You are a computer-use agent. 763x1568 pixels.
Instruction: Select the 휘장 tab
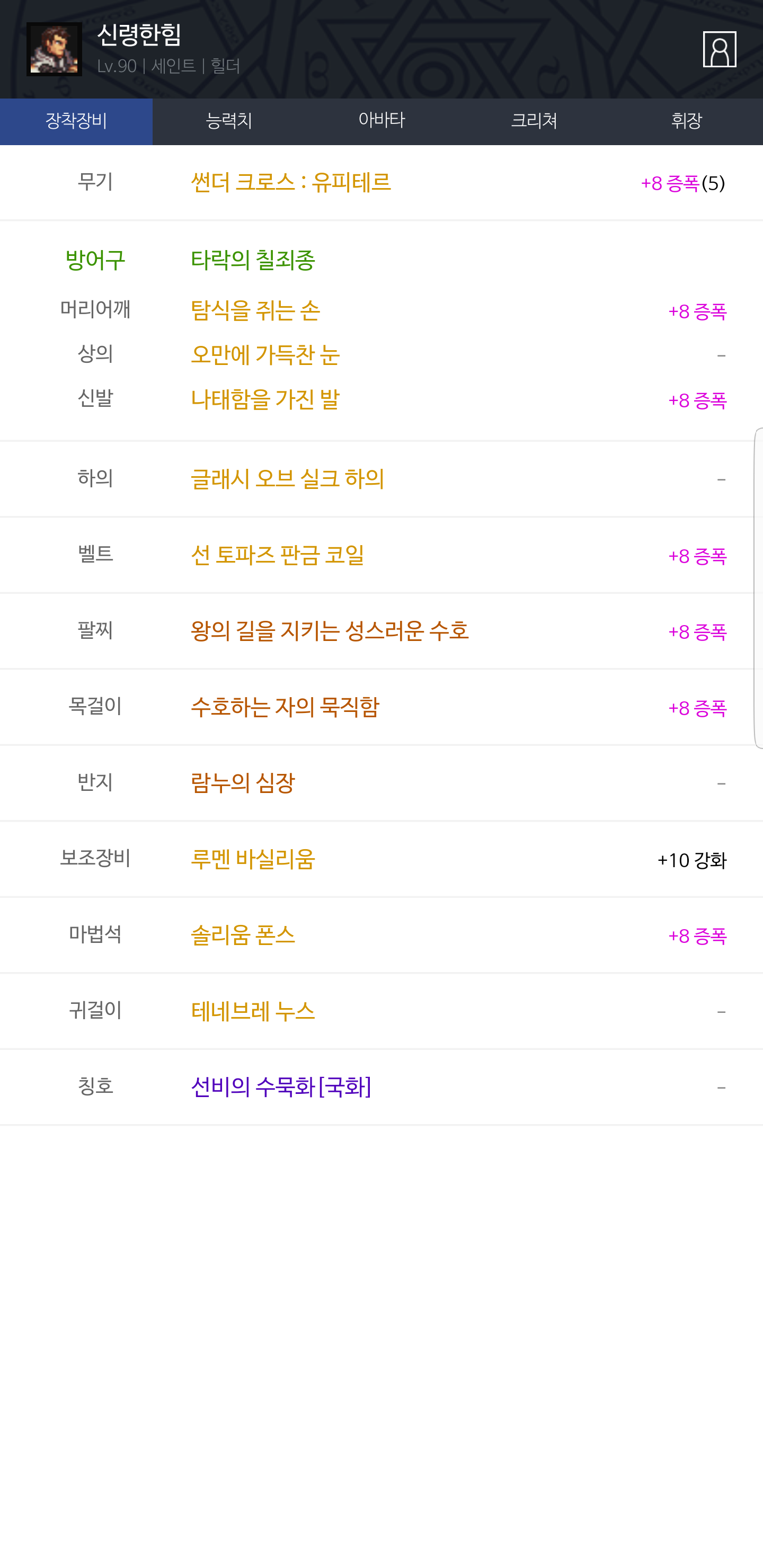click(x=686, y=121)
